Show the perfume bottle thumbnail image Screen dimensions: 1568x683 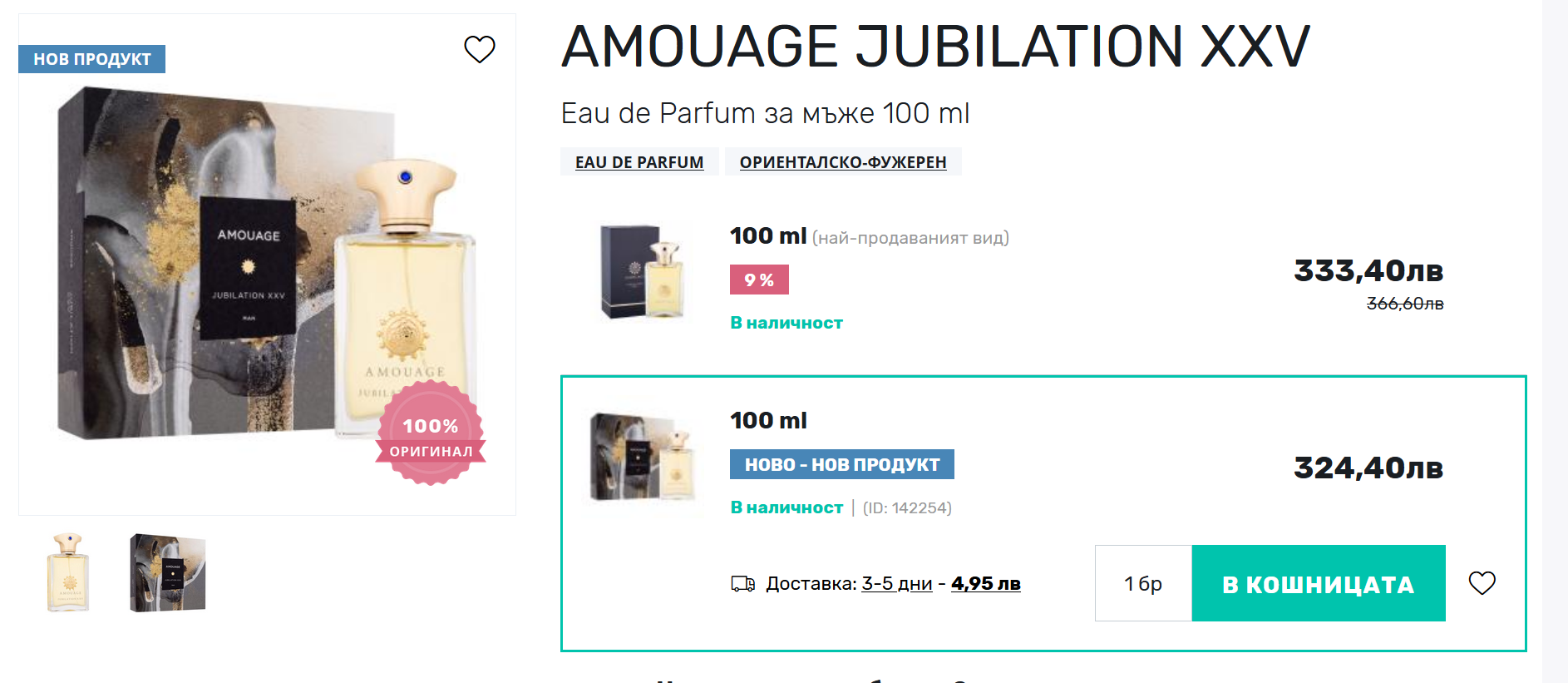[68, 572]
